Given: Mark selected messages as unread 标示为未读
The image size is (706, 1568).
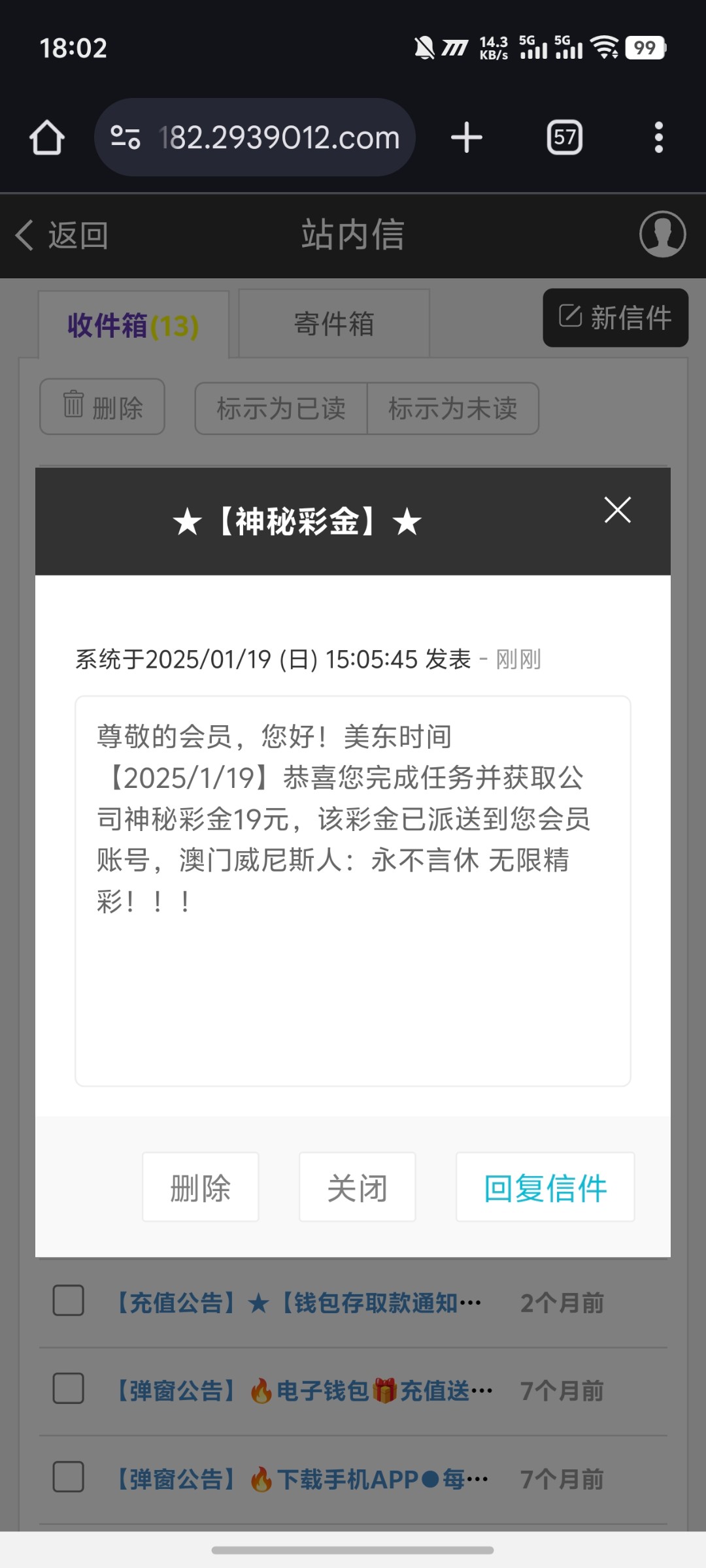Looking at the screenshot, I should (453, 408).
